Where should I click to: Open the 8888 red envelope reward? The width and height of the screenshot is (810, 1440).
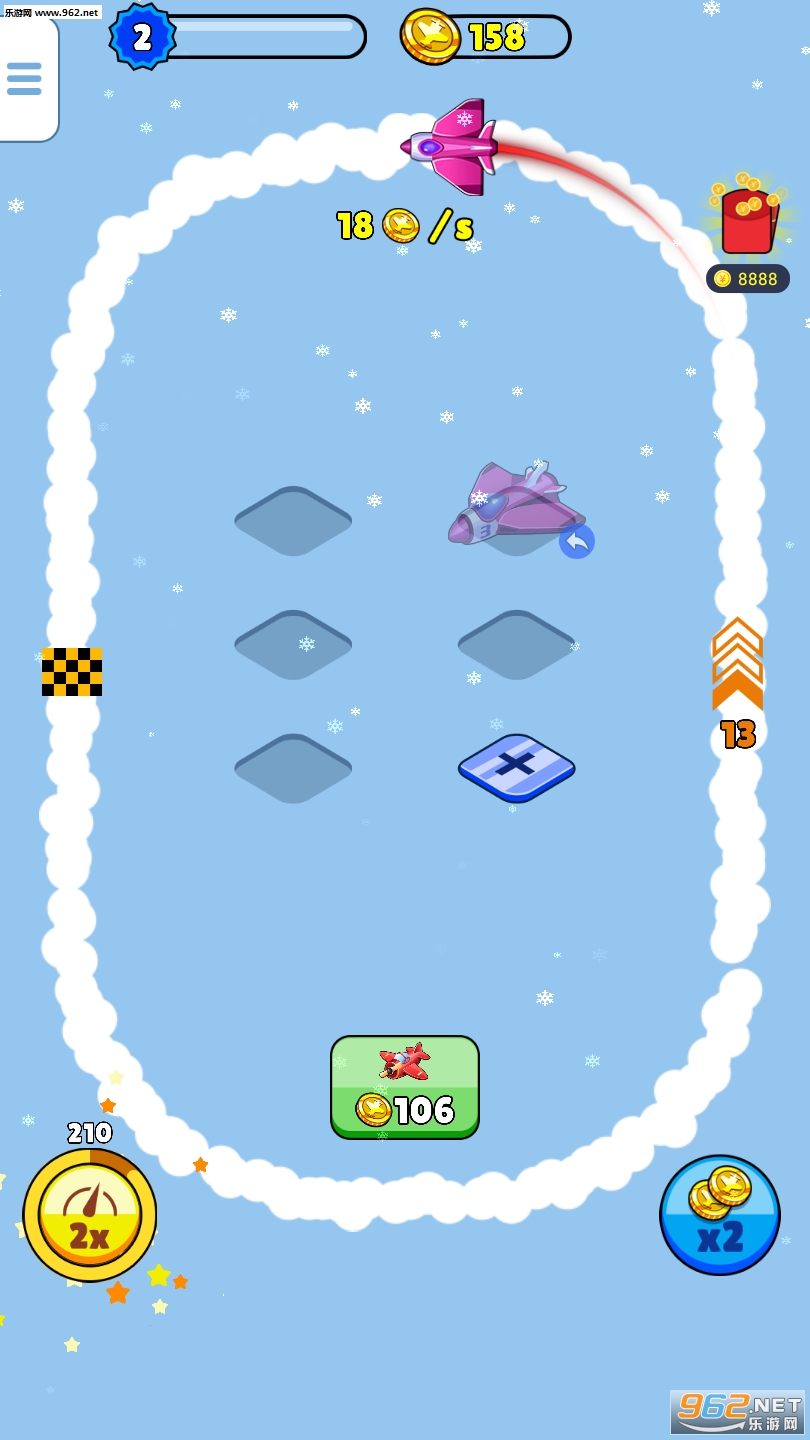tap(748, 232)
